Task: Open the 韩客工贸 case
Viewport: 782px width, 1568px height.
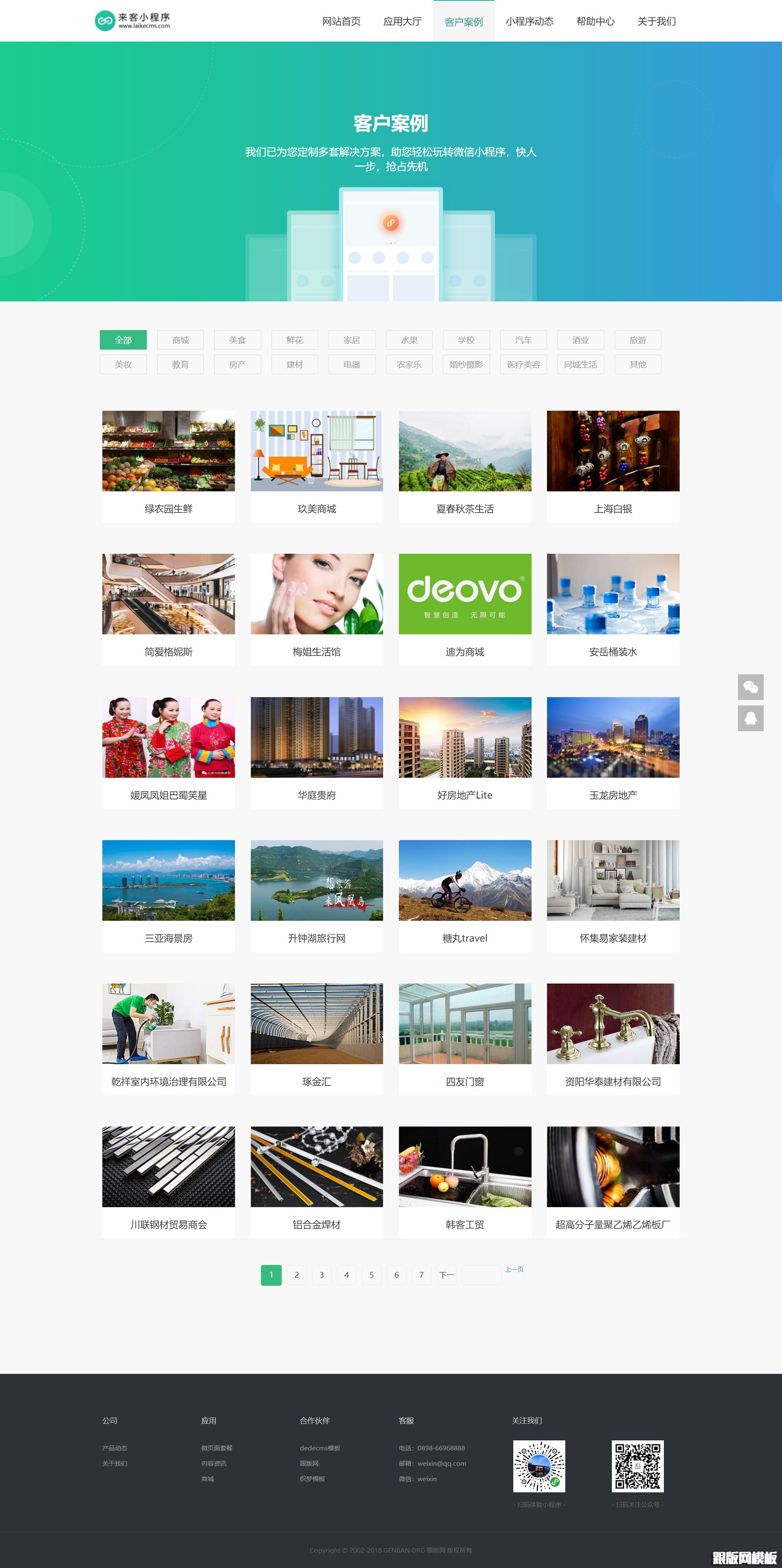Action: [465, 1182]
